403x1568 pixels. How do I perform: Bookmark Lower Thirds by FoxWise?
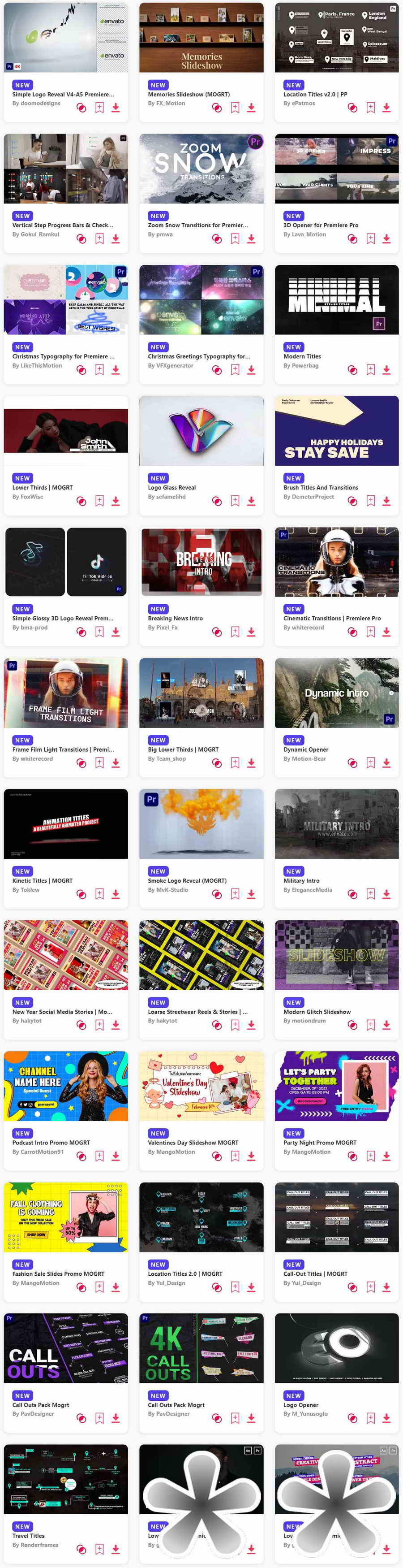coord(99,501)
